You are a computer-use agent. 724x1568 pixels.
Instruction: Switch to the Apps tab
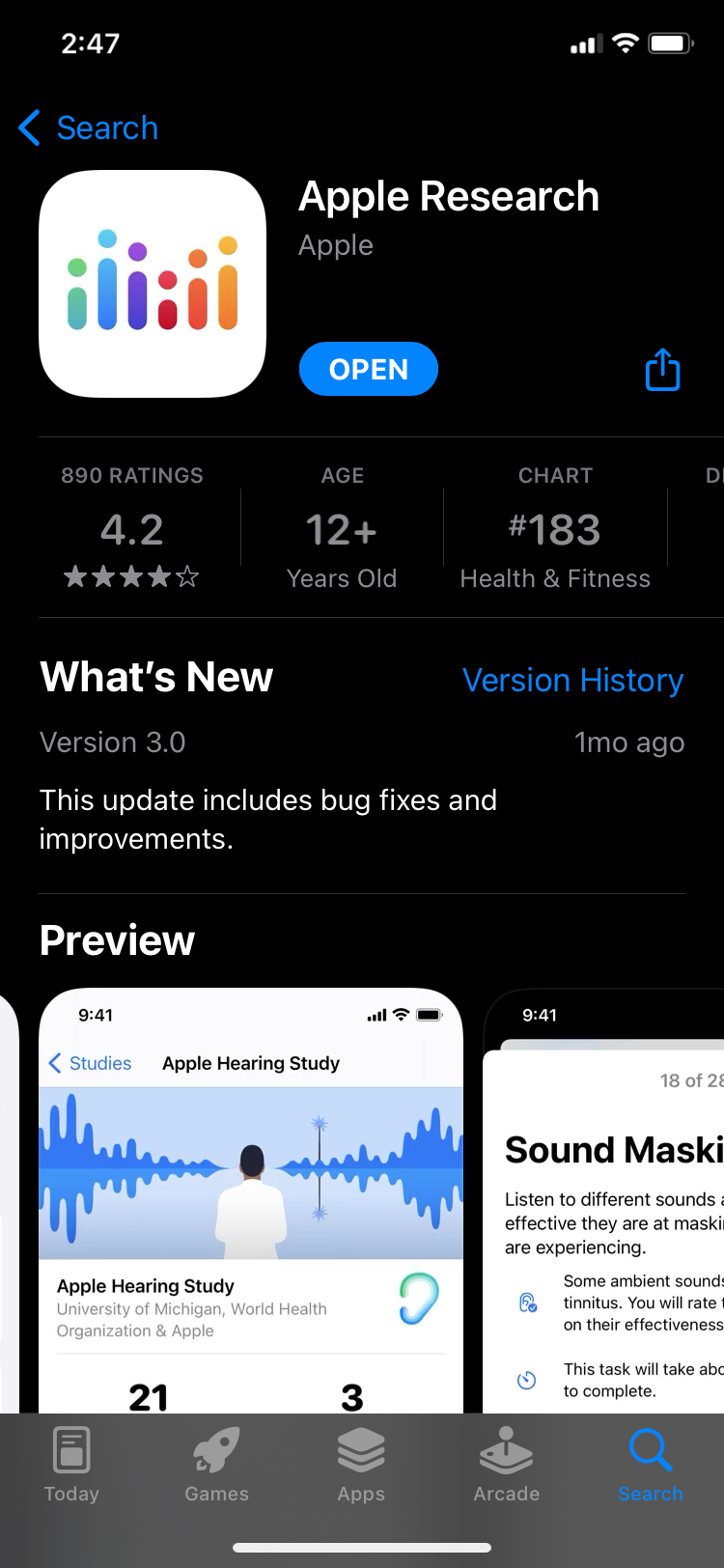click(361, 1464)
